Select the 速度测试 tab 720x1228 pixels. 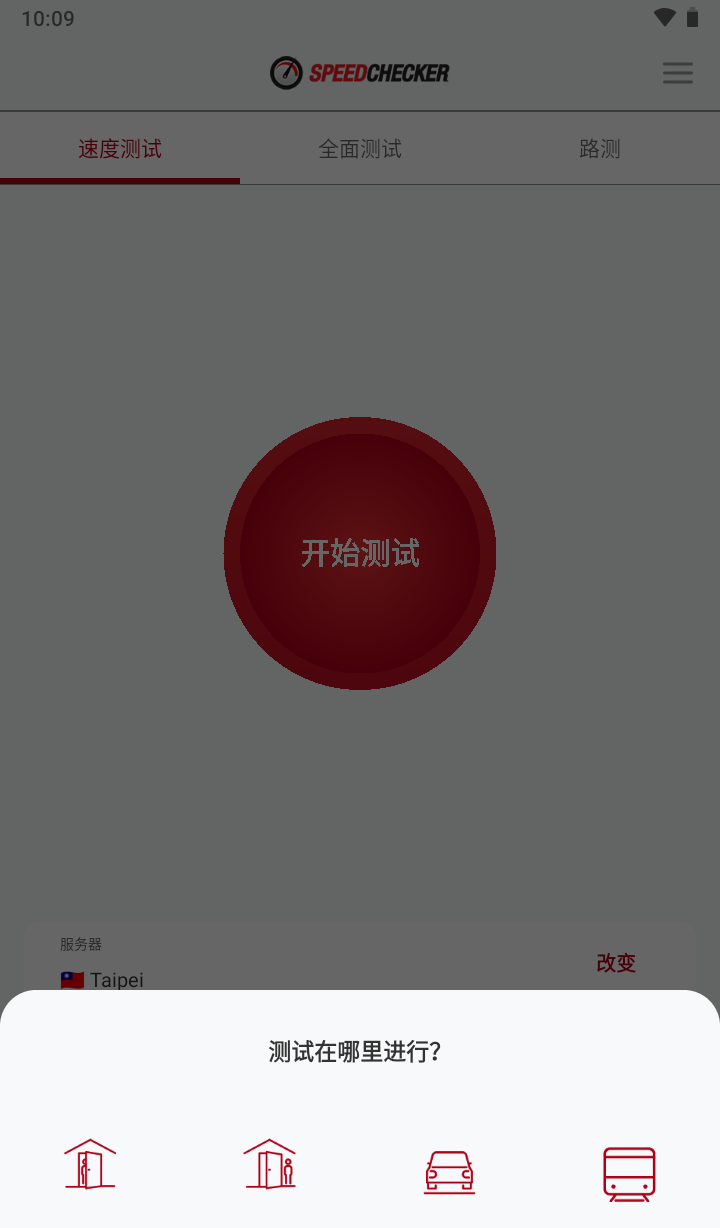point(119,148)
